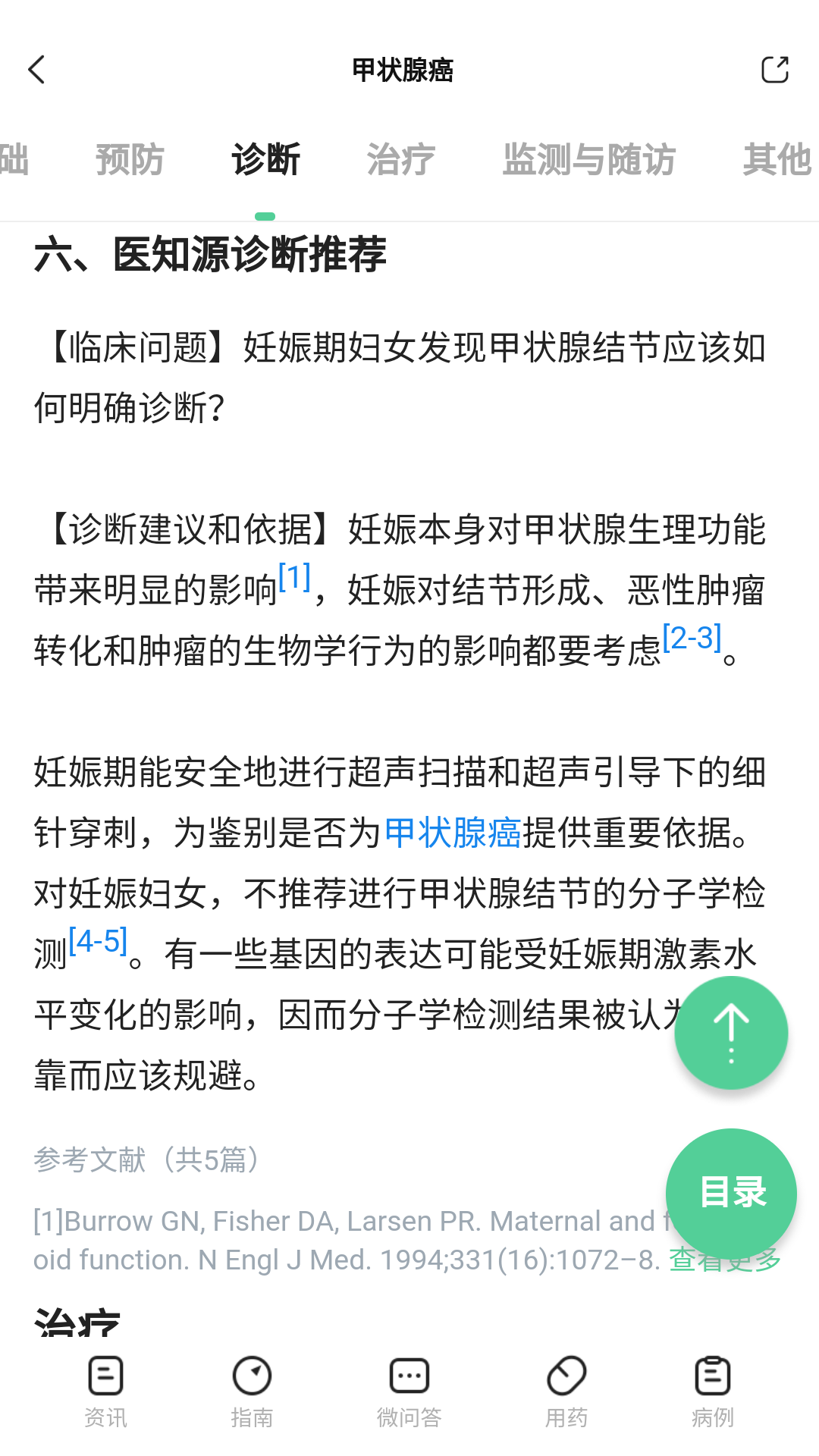Switch to the 预防 tab
Image resolution: width=819 pixels, height=1456 pixels.
pos(130,159)
